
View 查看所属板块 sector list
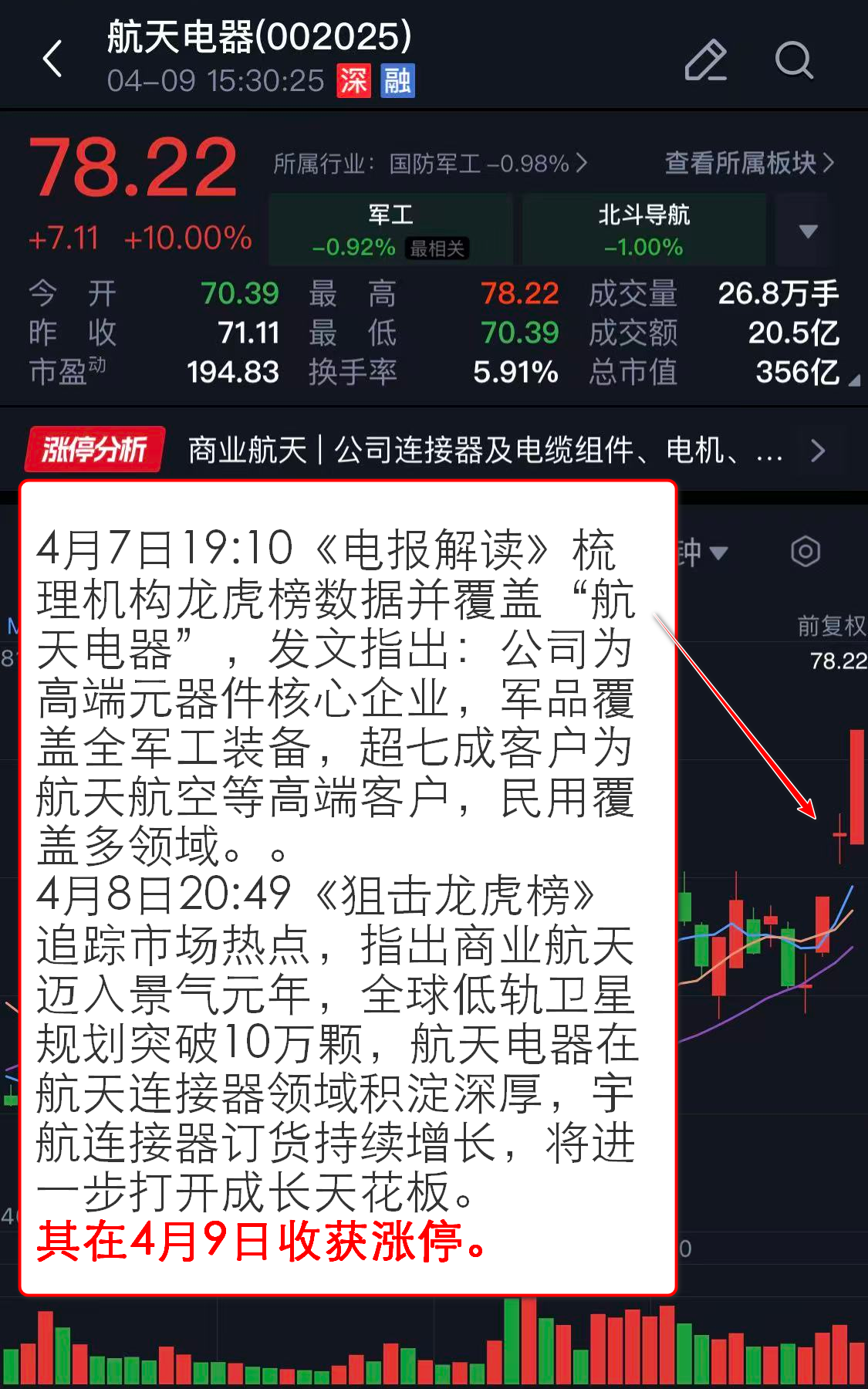click(748, 164)
